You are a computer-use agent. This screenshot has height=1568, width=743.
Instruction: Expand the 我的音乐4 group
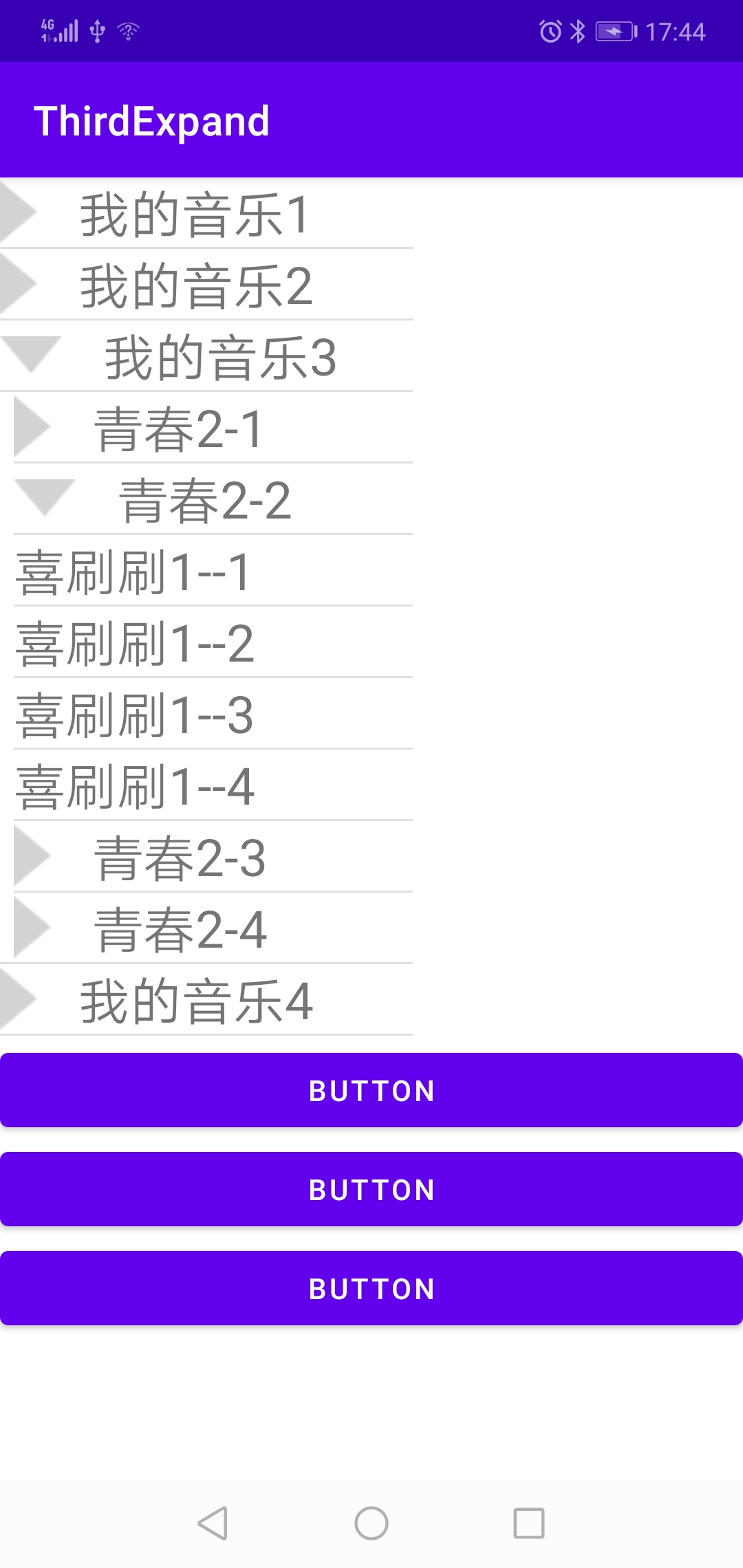pos(206,999)
